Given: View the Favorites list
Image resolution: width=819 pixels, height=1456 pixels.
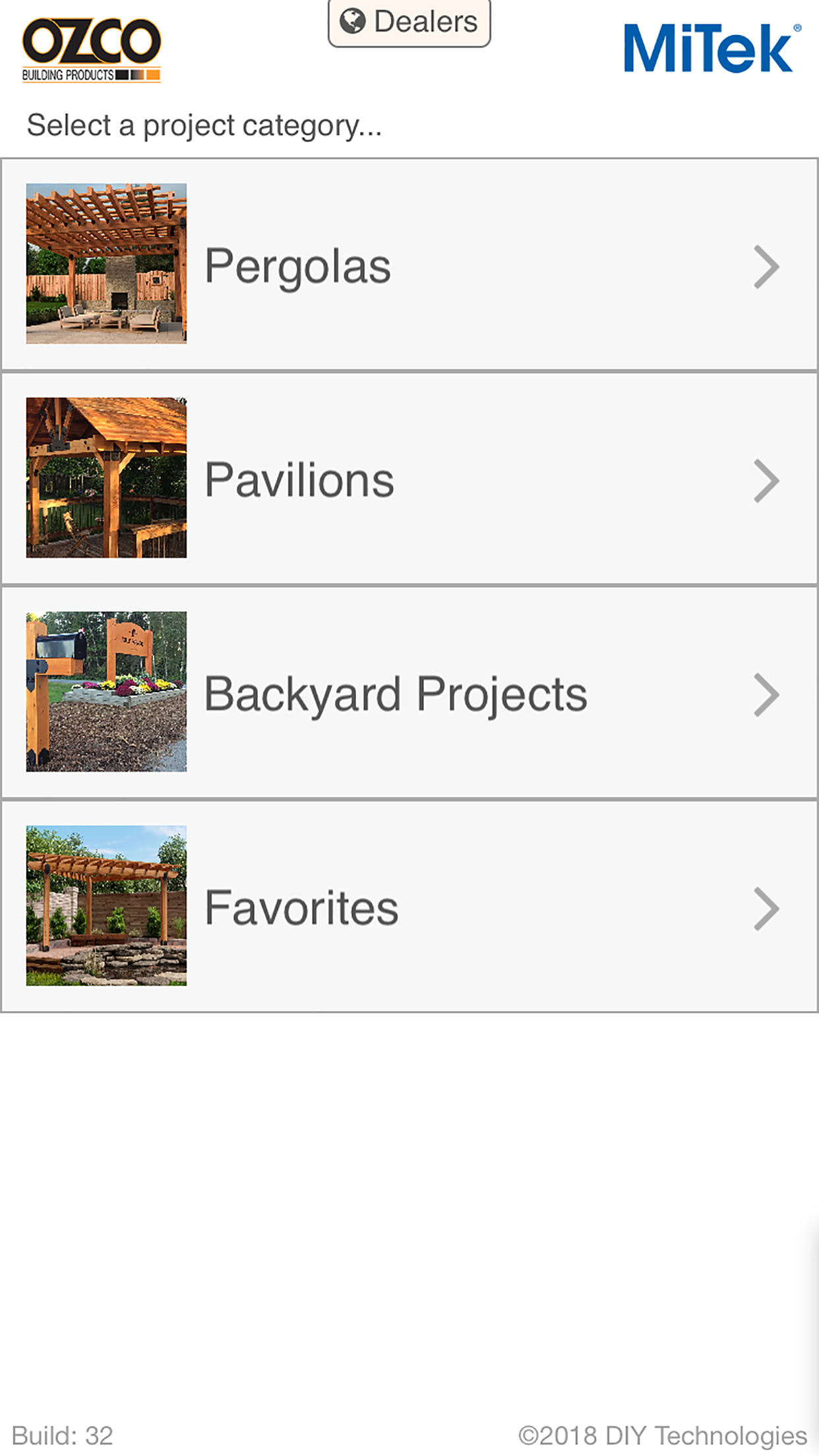Looking at the screenshot, I should (x=409, y=907).
